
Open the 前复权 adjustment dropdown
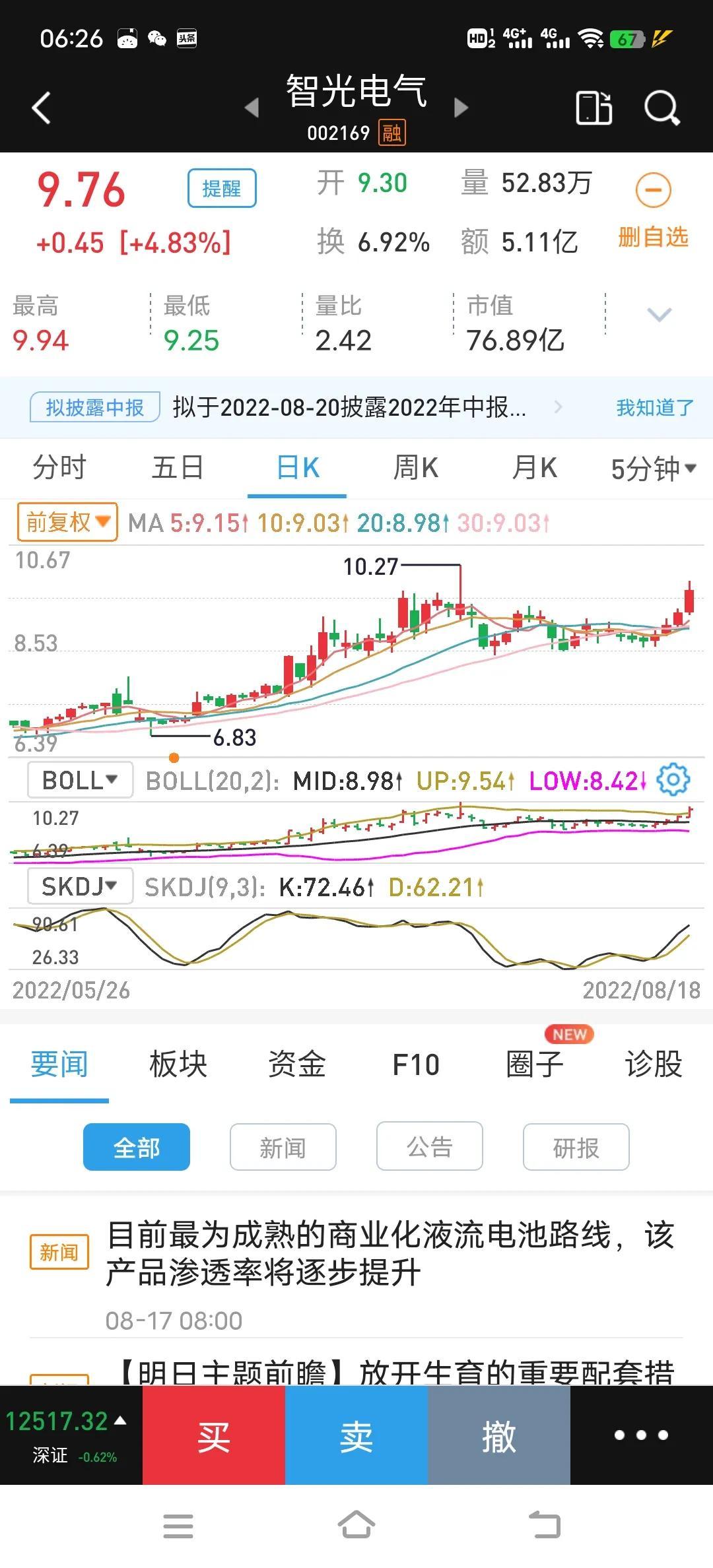tap(67, 522)
